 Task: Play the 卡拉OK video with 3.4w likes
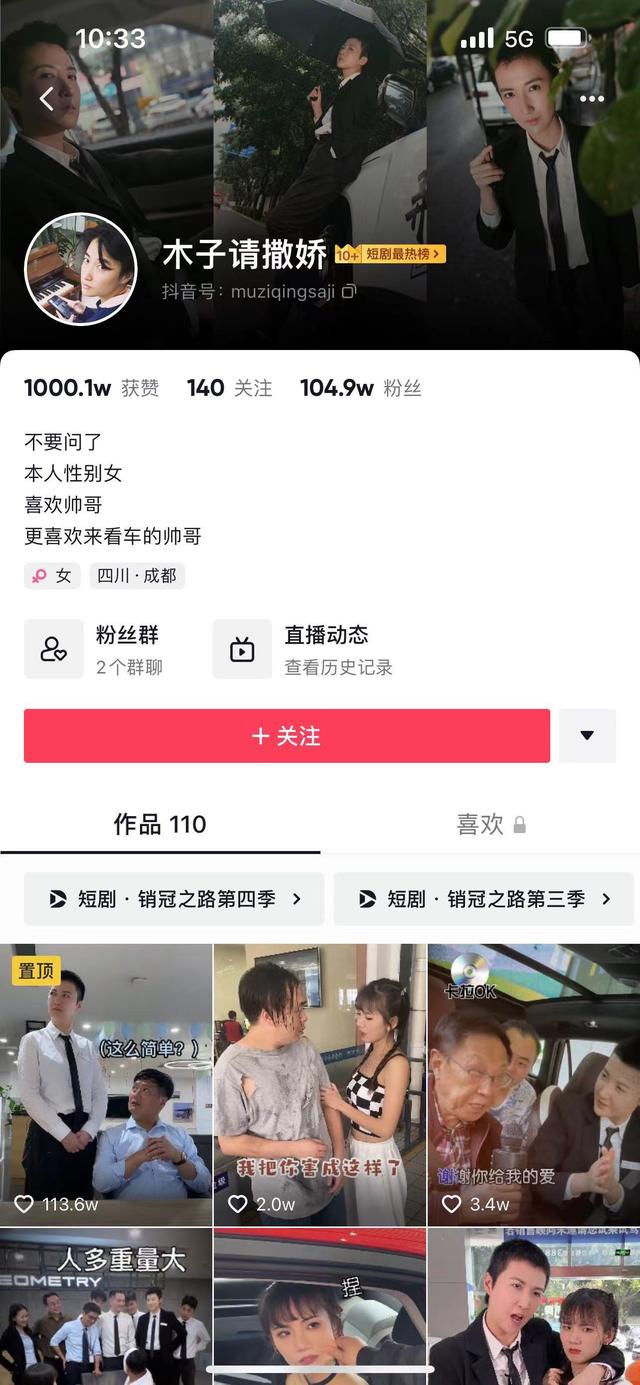coord(534,1085)
